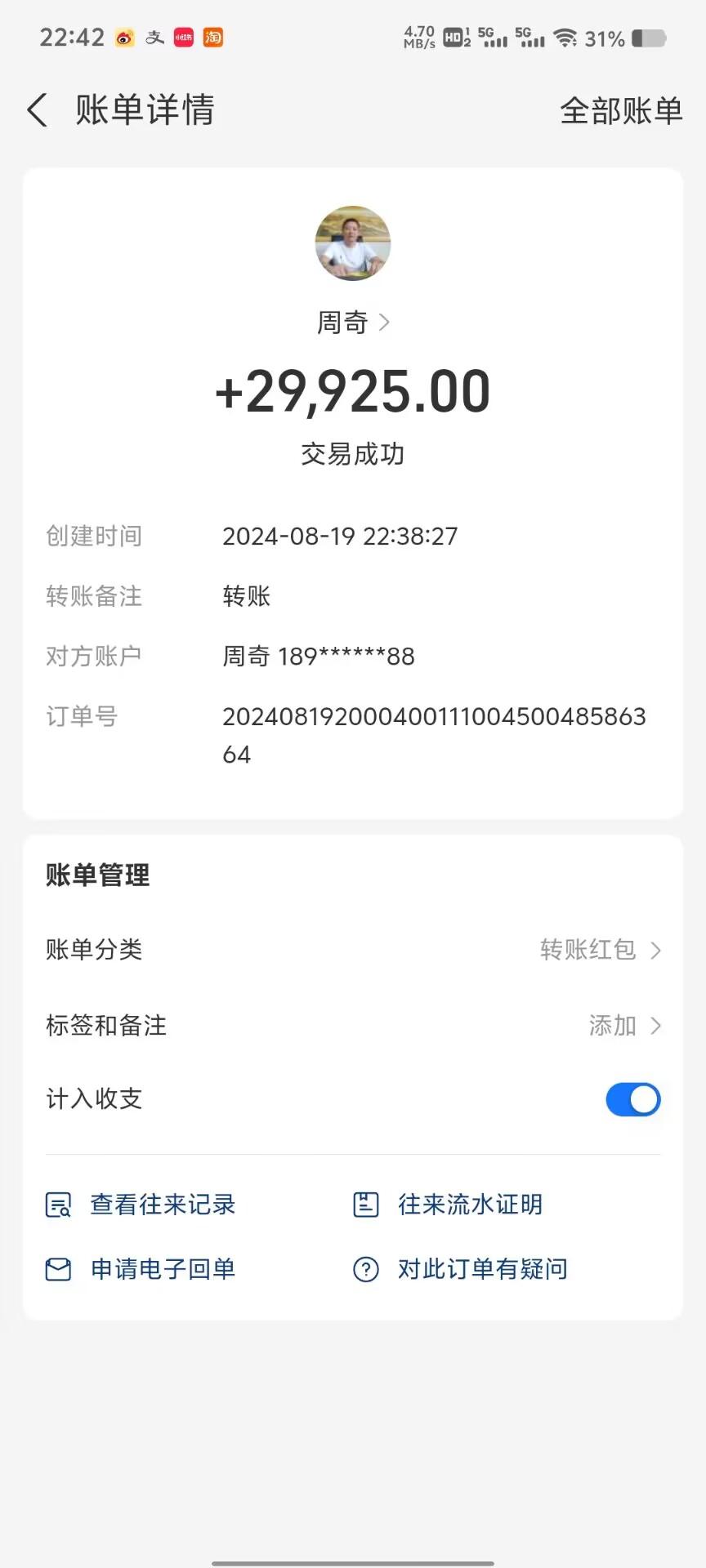
Task: Open Taobao from the status bar
Action: click(x=212, y=38)
